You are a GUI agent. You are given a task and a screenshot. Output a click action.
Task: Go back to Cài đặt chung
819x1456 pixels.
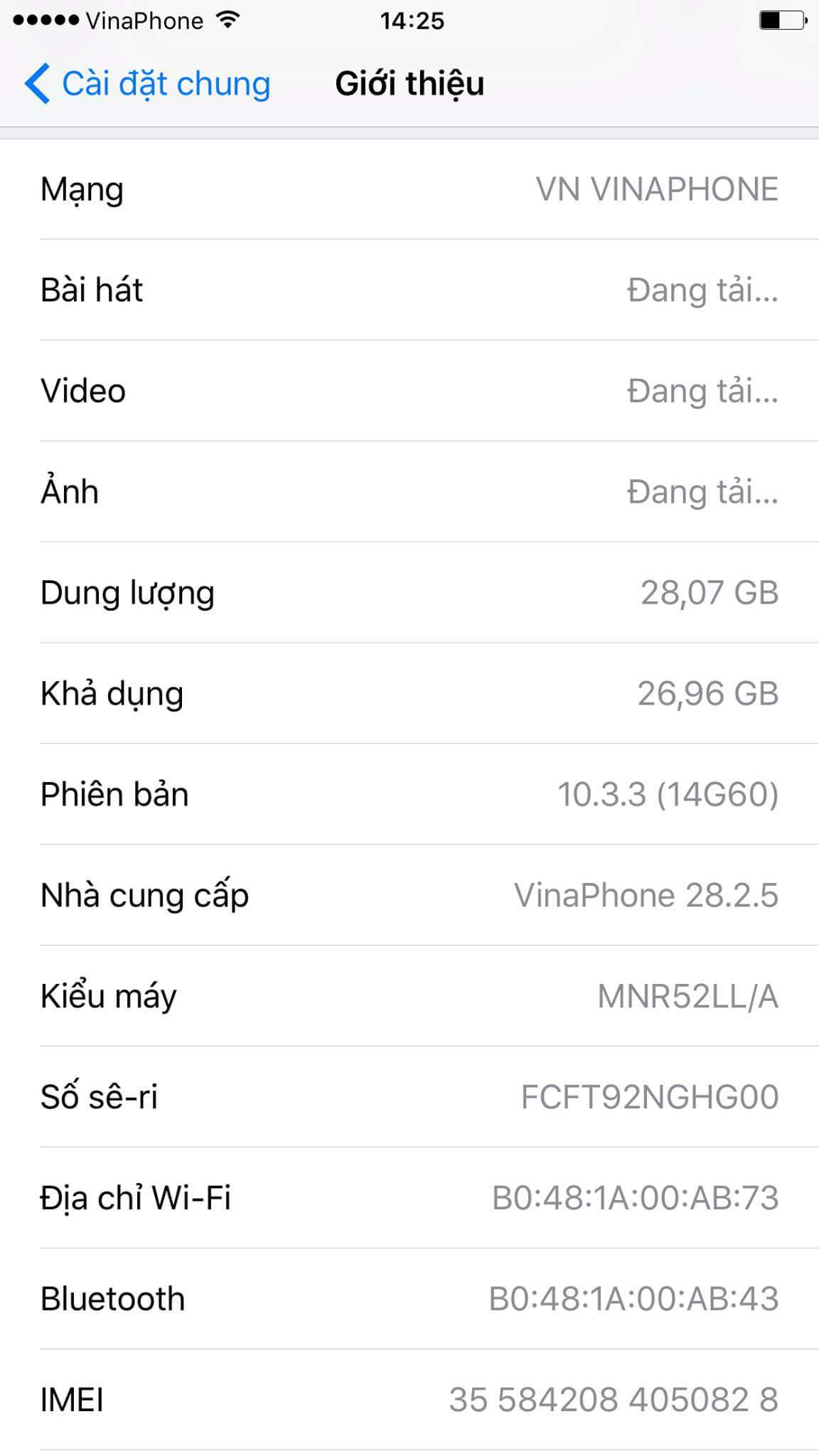point(147,84)
